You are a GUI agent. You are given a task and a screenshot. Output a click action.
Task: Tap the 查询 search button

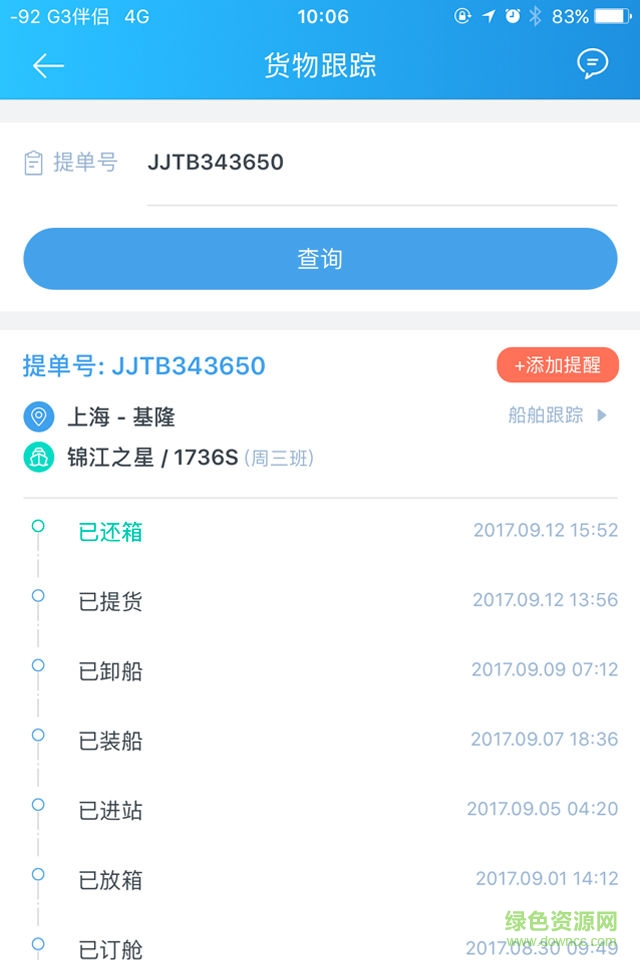(320, 259)
